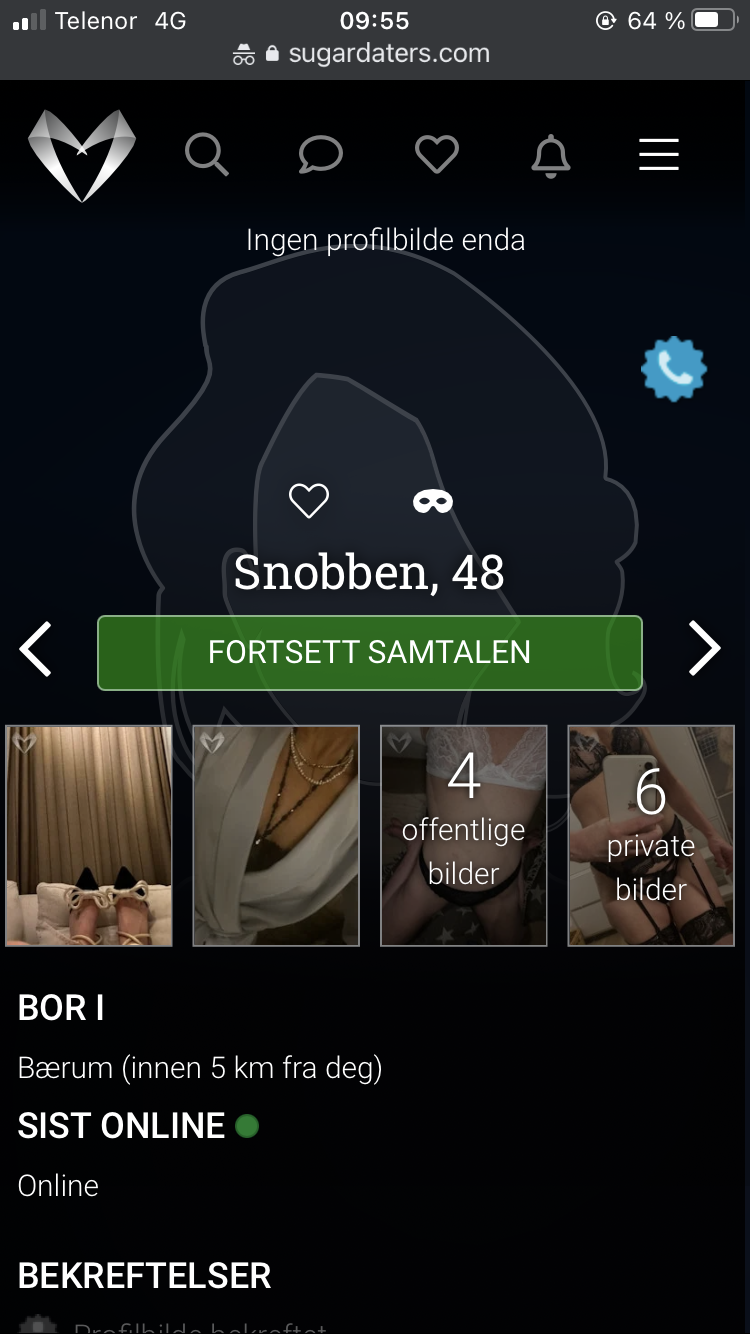View the 6 private bilder tile
The image size is (750, 1334).
click(651, 836)
